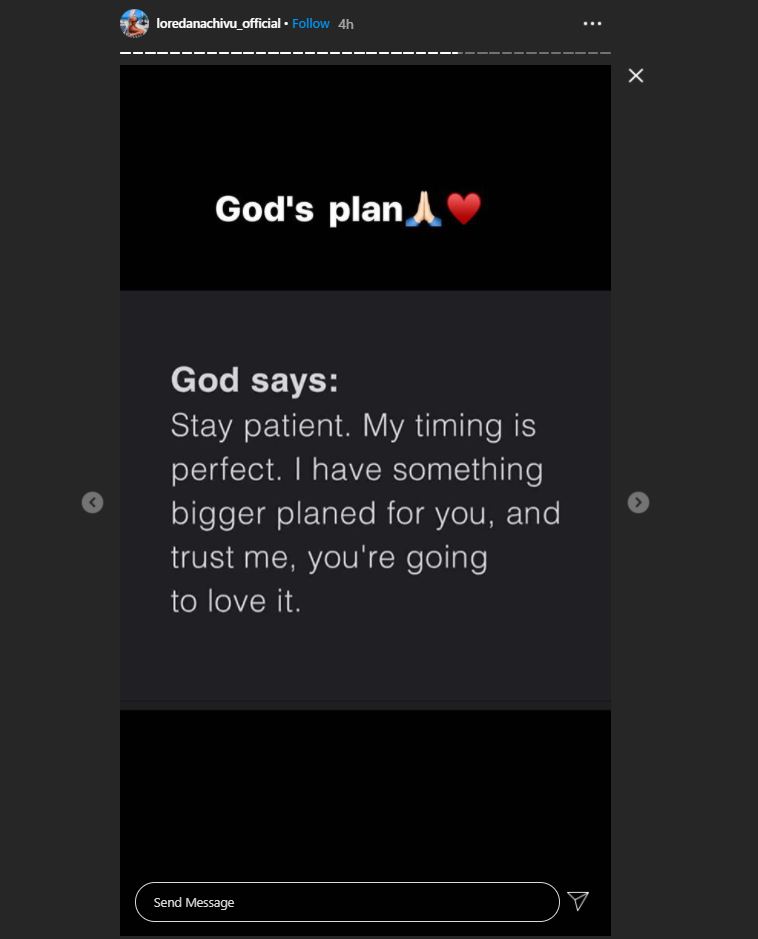Open loredanachivu_official's profile avatar

tap(134, 23)
